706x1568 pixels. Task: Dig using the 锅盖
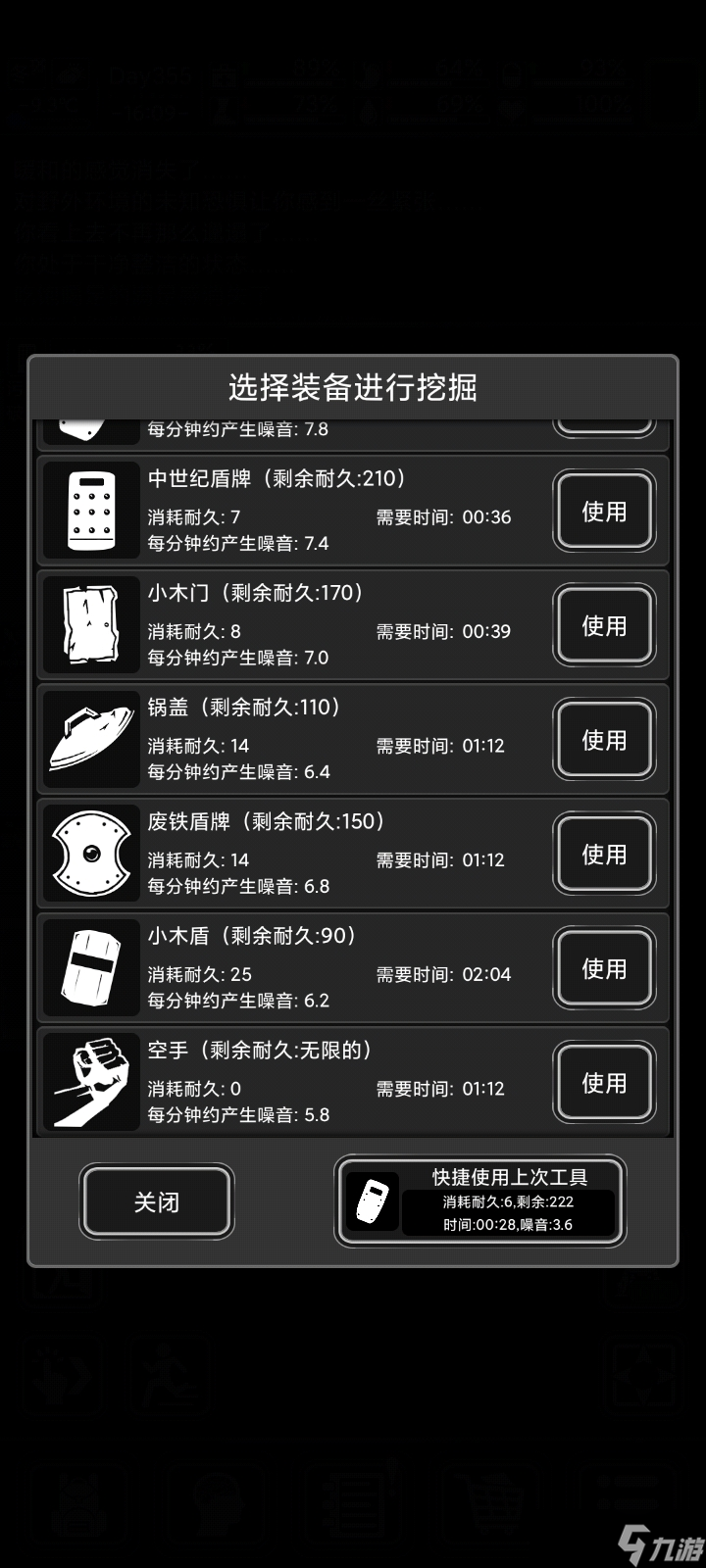603,741
